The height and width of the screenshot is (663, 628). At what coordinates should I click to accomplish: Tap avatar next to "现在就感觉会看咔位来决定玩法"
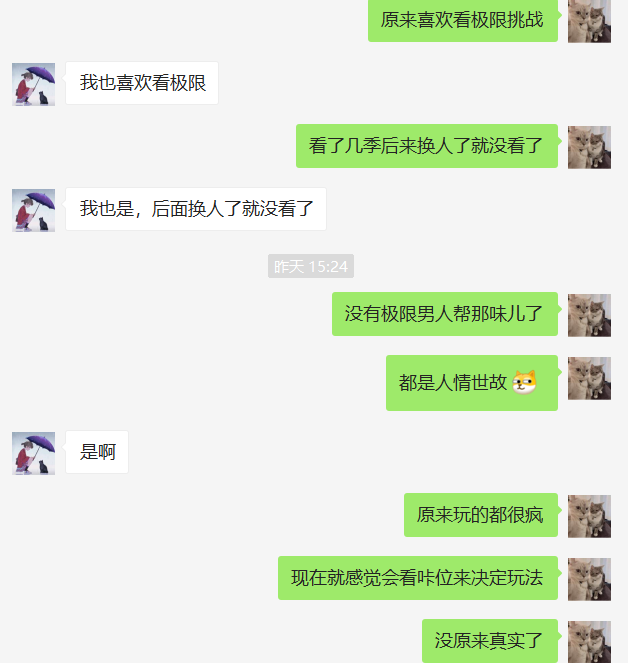pos(589,579)
